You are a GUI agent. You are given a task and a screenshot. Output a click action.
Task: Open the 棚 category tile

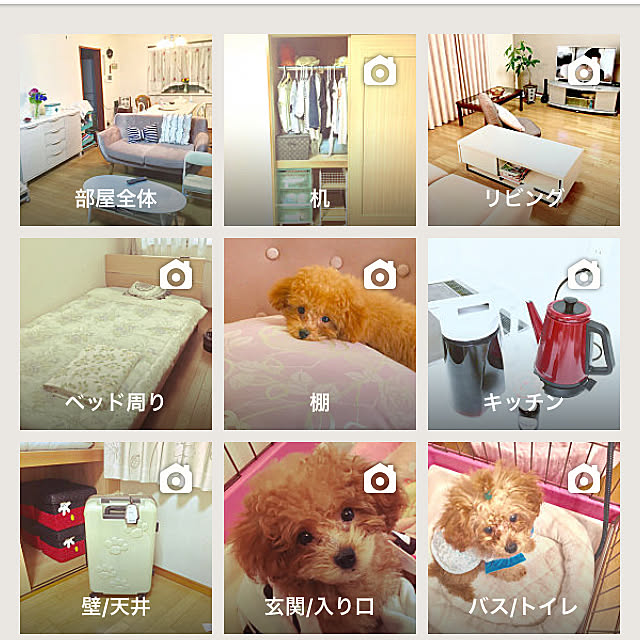point(320,334)
